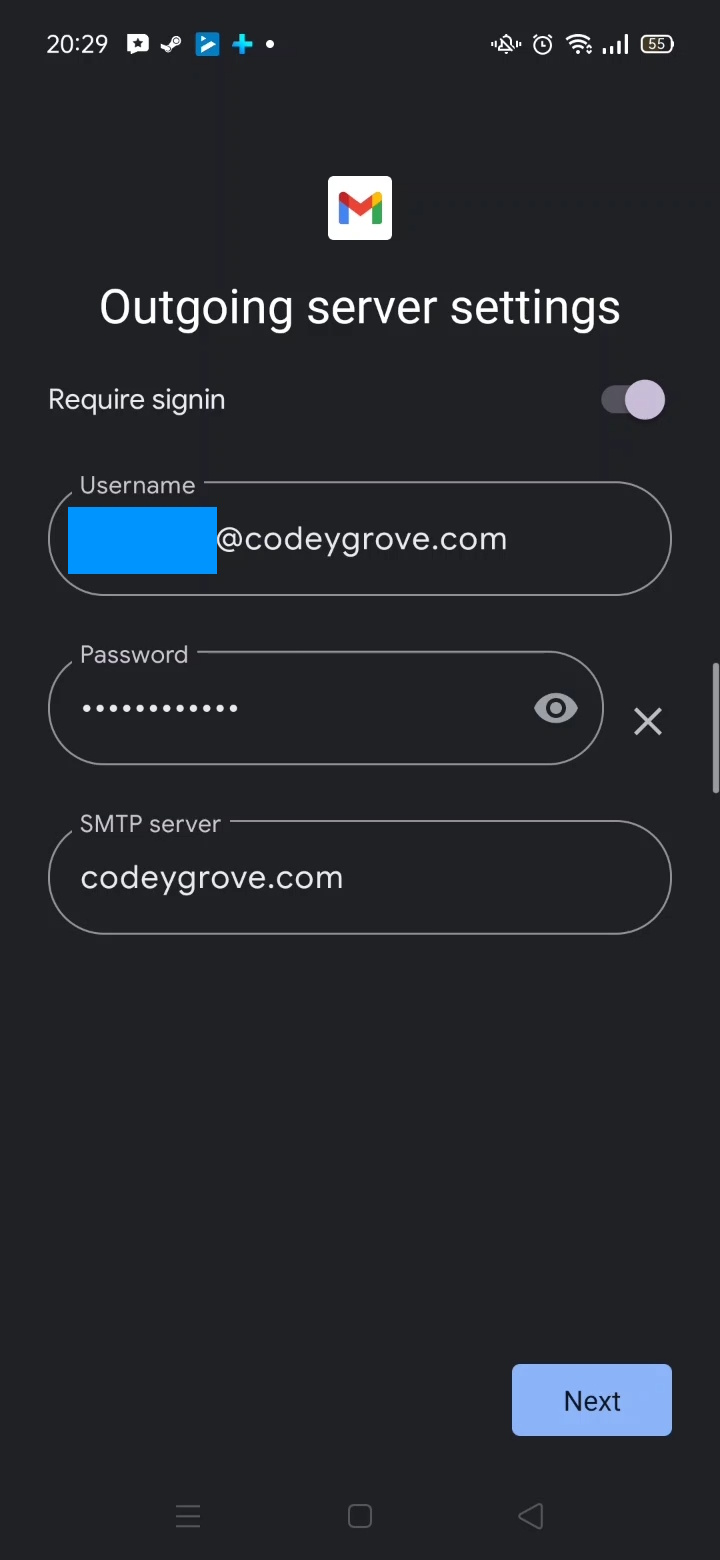Edit the SMTP server field

click(x=360, y=877)
